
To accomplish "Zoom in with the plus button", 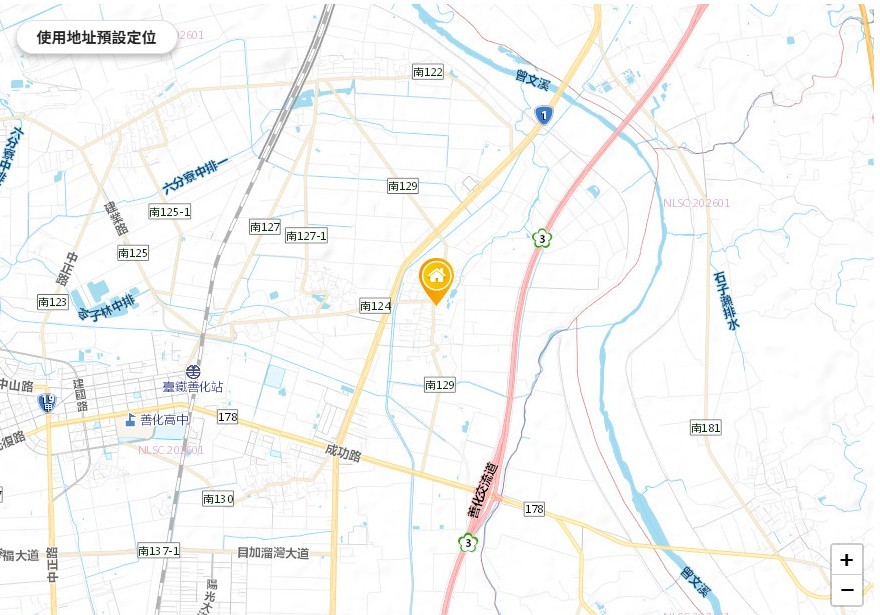I will 846,560.
